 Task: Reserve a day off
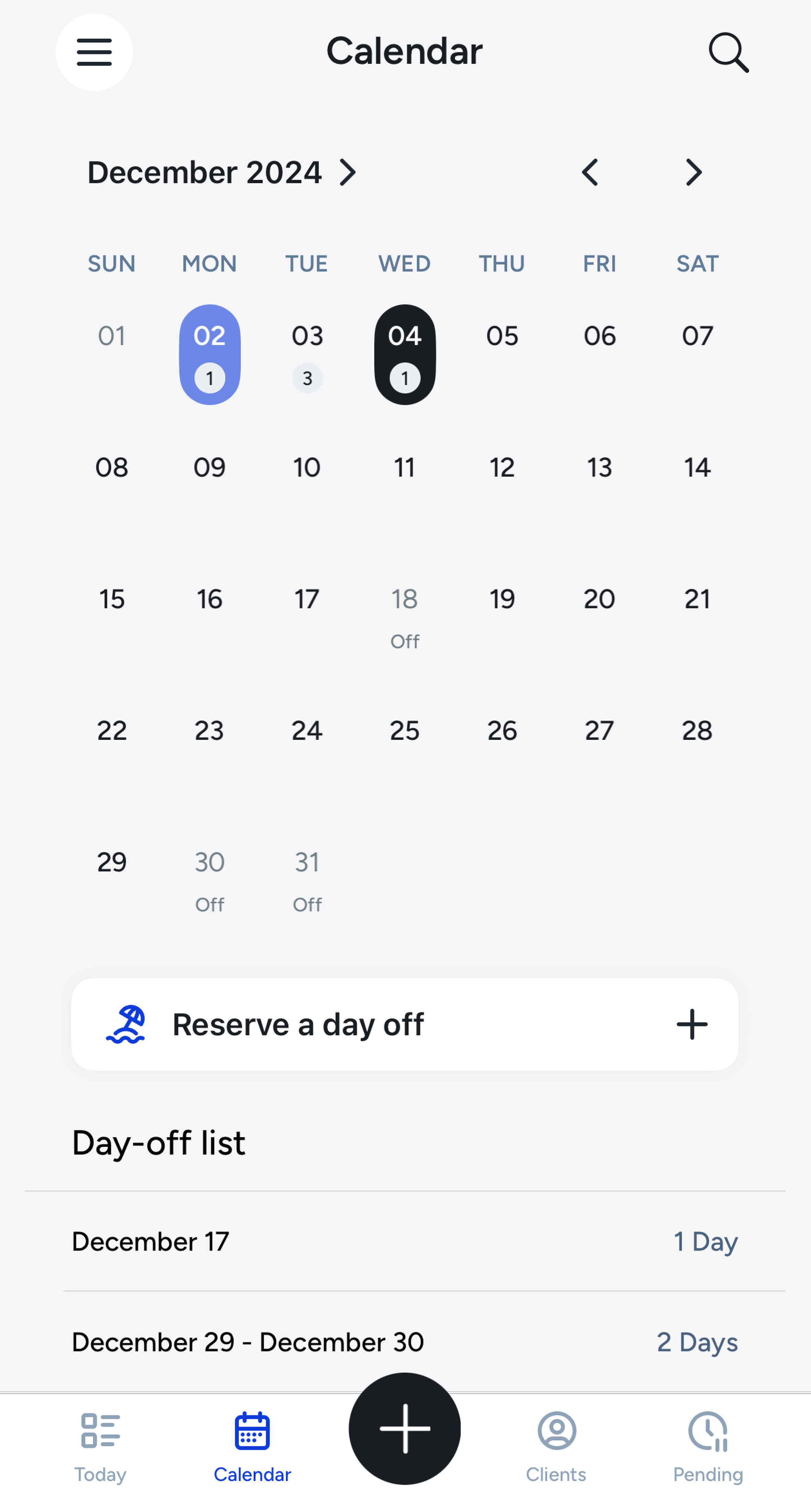point(404,1024)
